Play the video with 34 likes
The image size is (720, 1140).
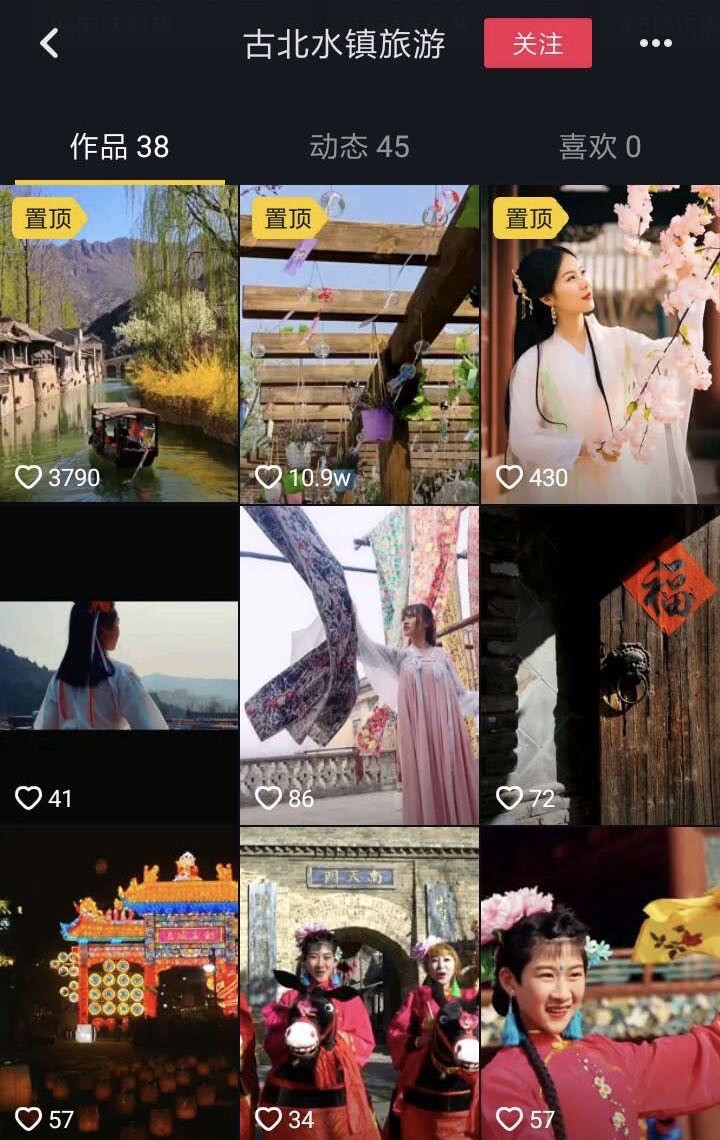[x=359, y=984]
